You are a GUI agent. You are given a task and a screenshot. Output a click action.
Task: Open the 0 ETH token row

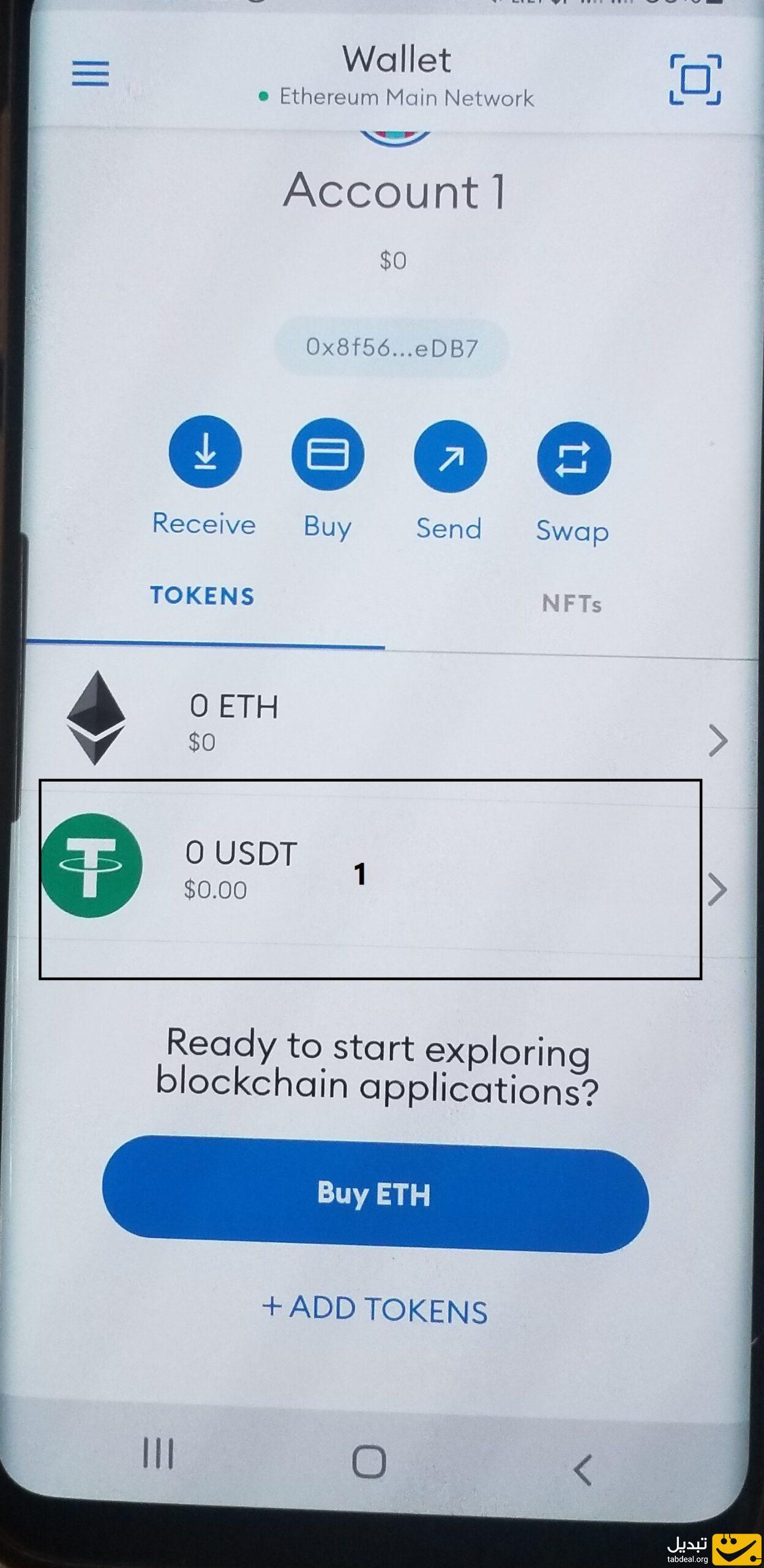[x=392, y=723]
